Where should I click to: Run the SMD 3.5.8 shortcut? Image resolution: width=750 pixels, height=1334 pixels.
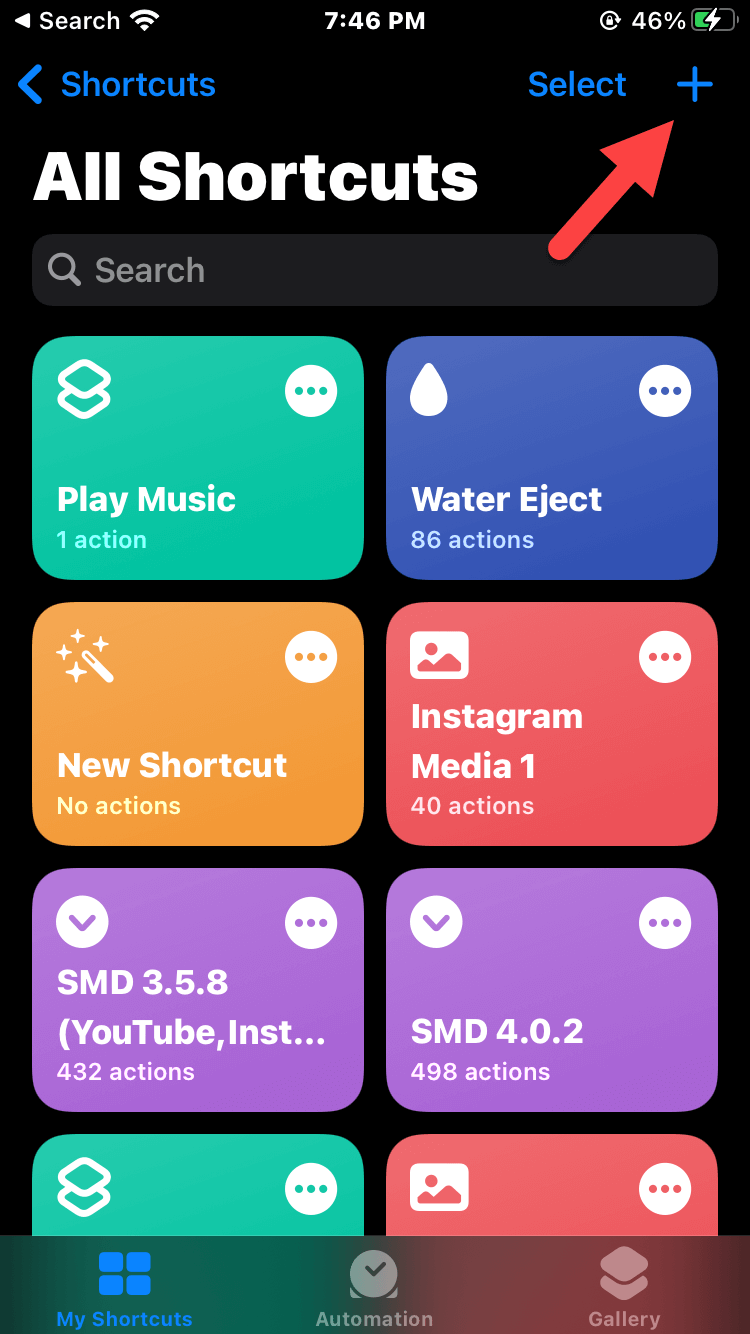click(x=170, y=1030)
